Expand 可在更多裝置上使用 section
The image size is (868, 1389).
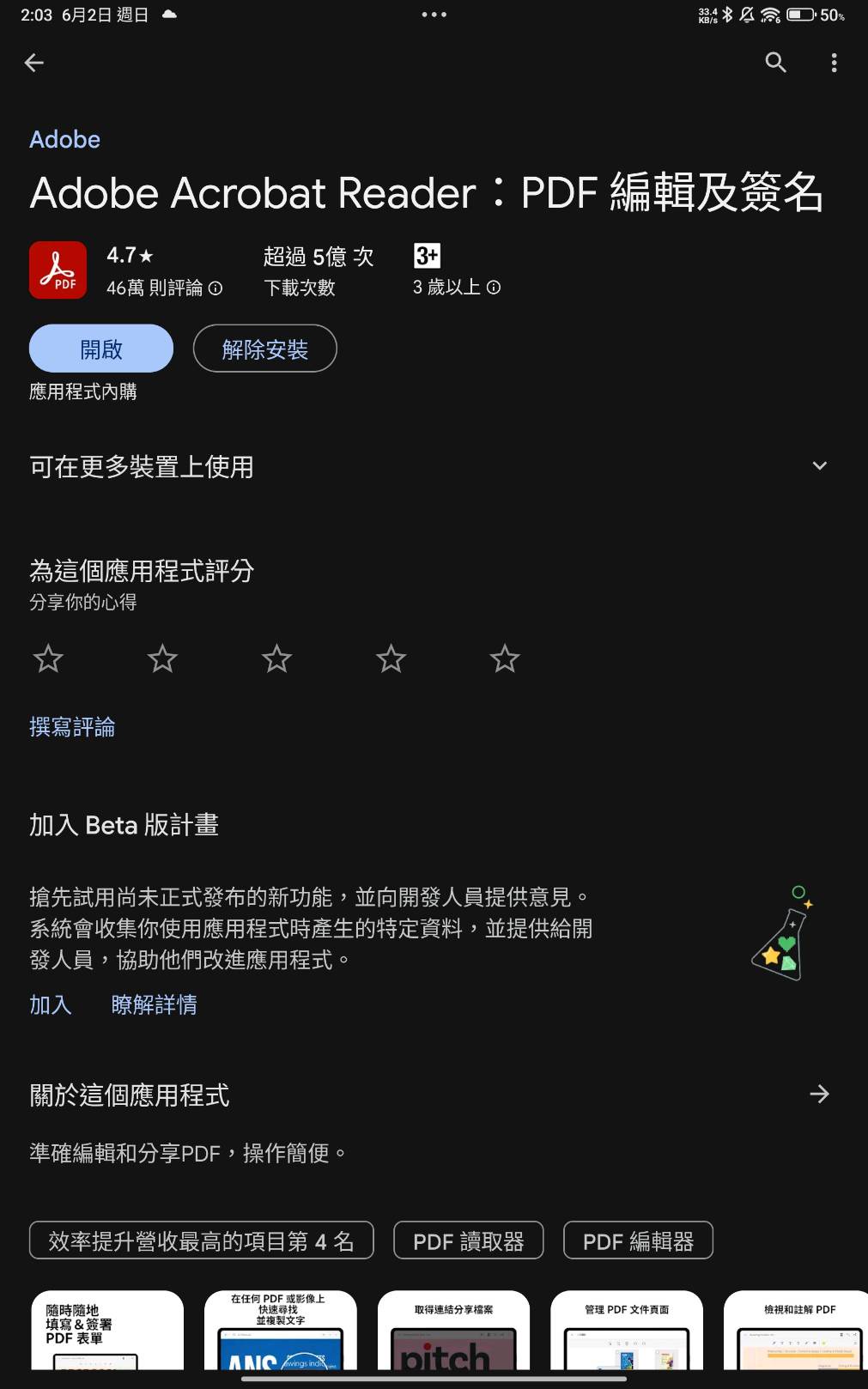click(819, 466)
